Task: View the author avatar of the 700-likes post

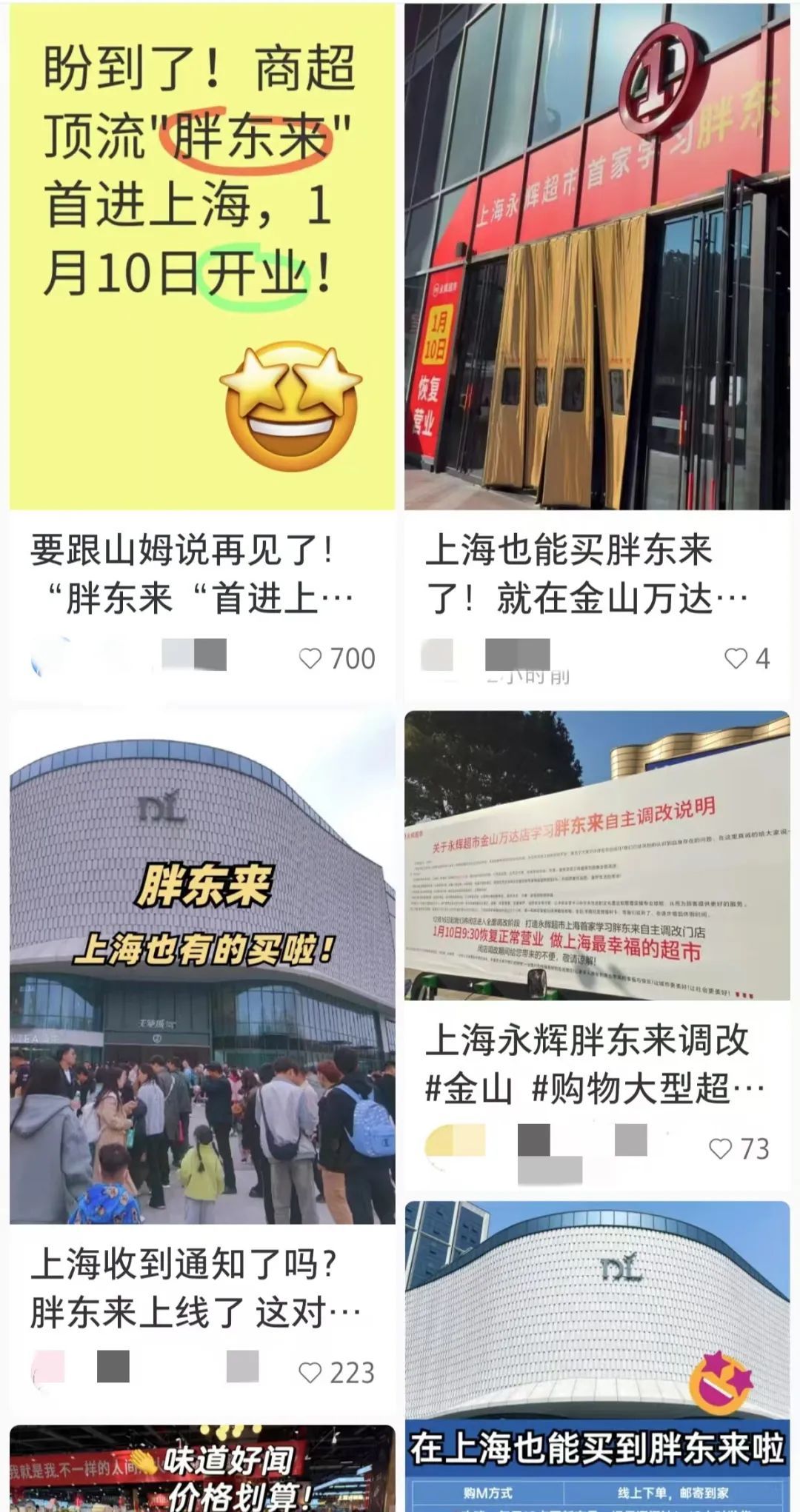Action: pyautogui.click(x=50, y=657)
